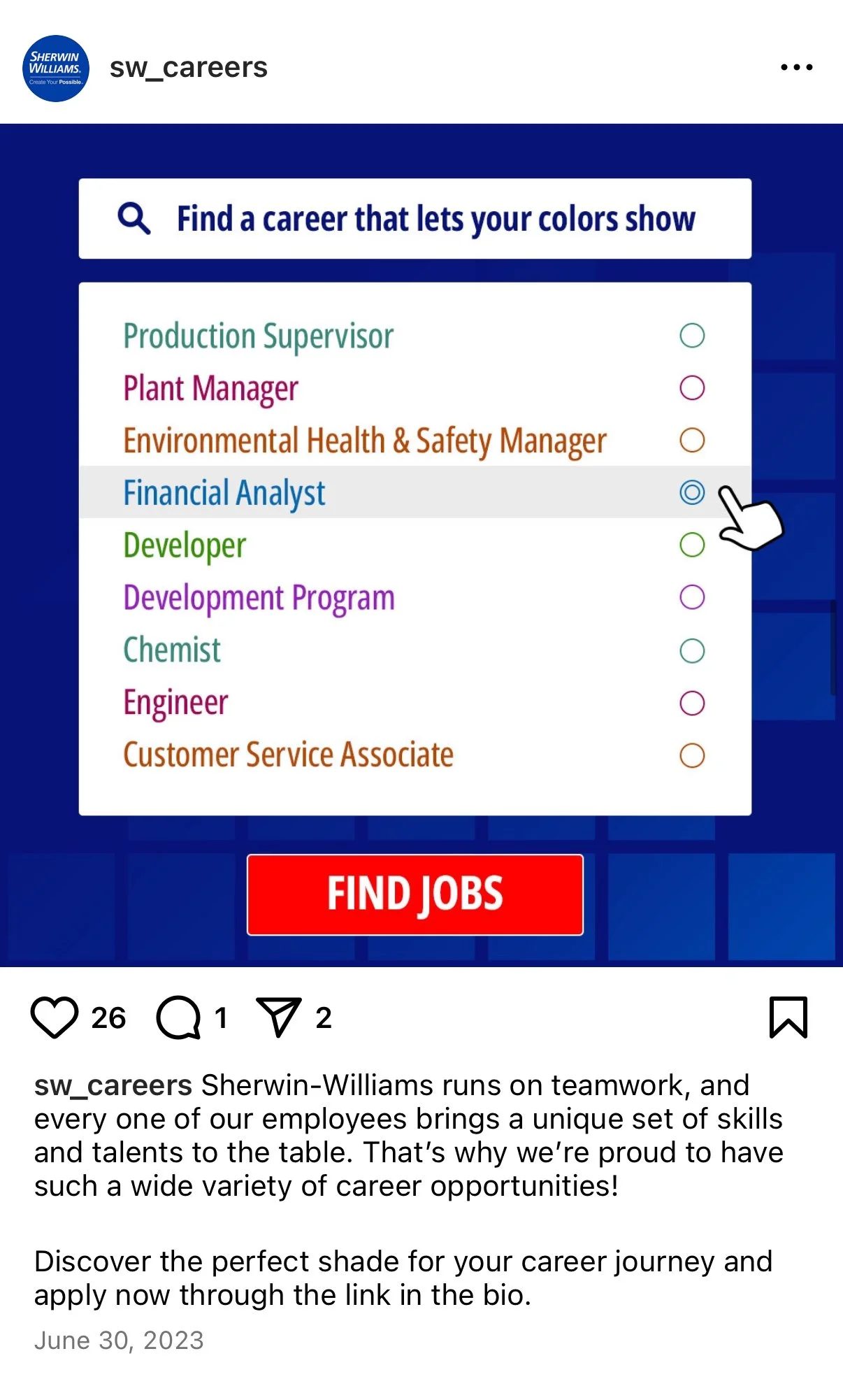This screenshot has width=843, height=1400.
Task: Open sw_careers profile picture
Action: [56, 69]
